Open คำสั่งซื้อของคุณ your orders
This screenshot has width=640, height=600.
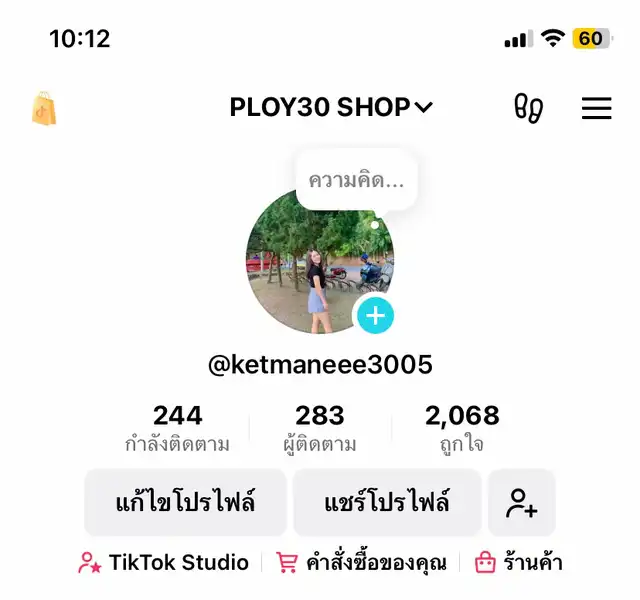(368, 563)
